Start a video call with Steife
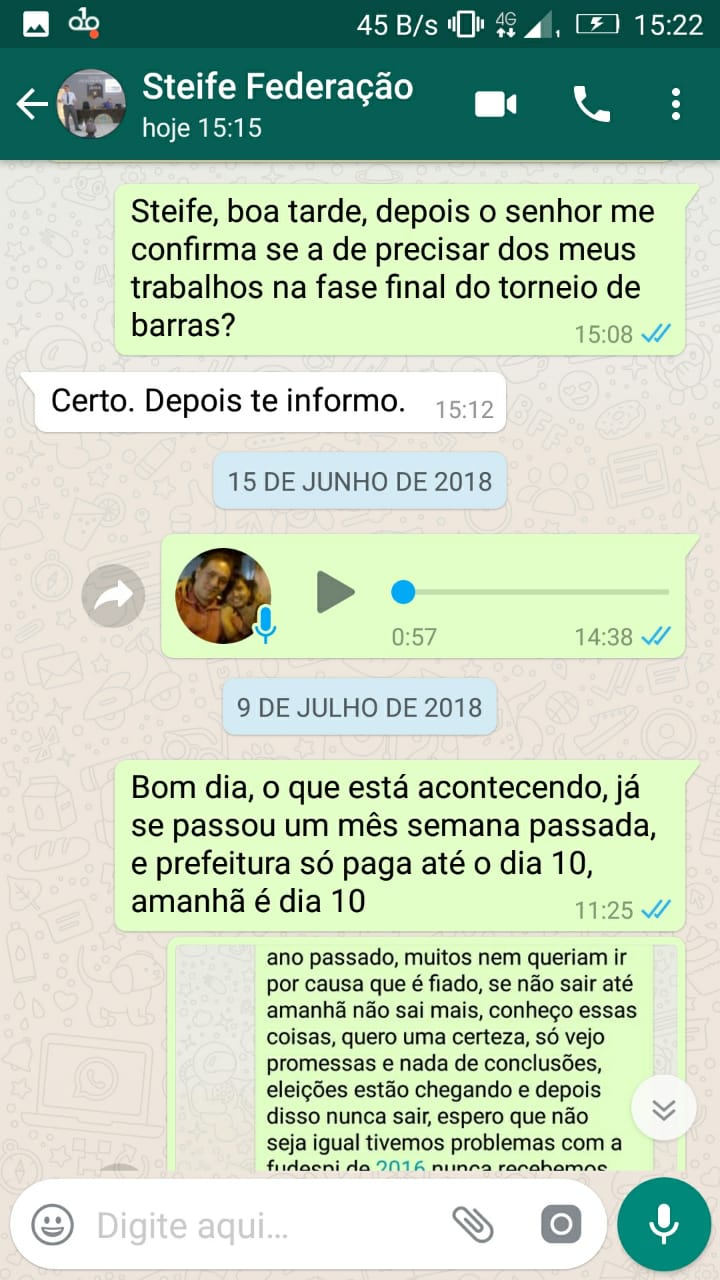The width and height of the screenshot is (720, 1280). point(495,104)
